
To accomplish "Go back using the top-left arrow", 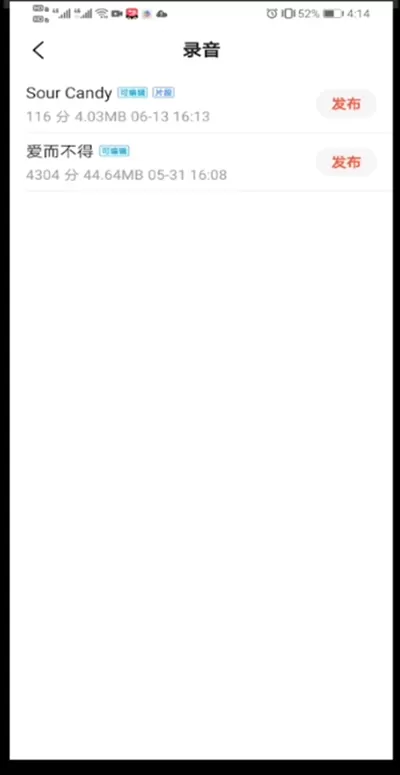I will pyautogui.click(x=38, y=50).
